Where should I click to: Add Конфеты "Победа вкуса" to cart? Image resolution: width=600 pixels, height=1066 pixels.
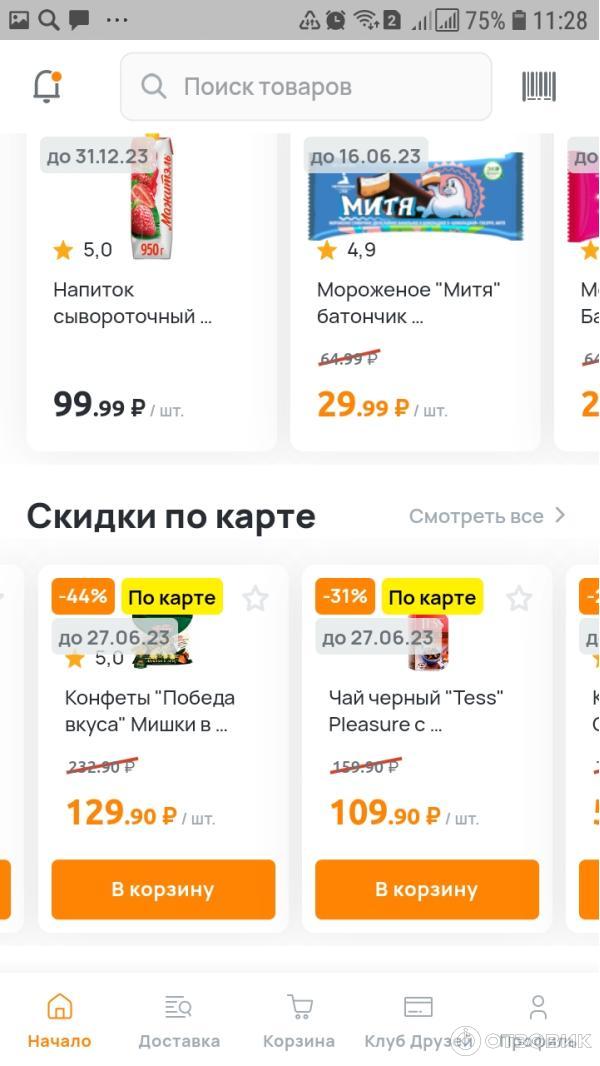coord(163,889)
